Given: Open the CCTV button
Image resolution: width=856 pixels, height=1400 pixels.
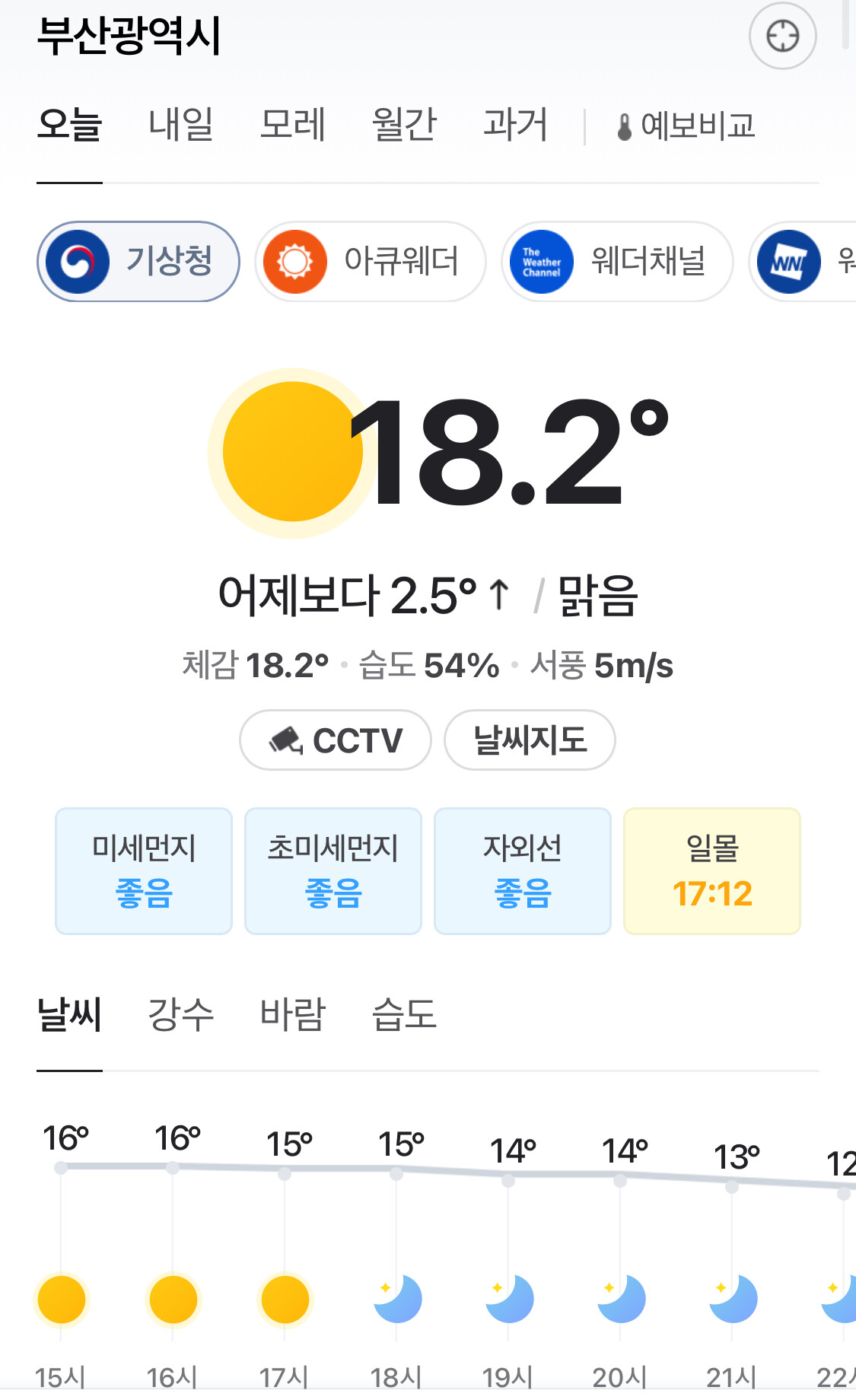Looking at the screenshot, I should point(336,740).
